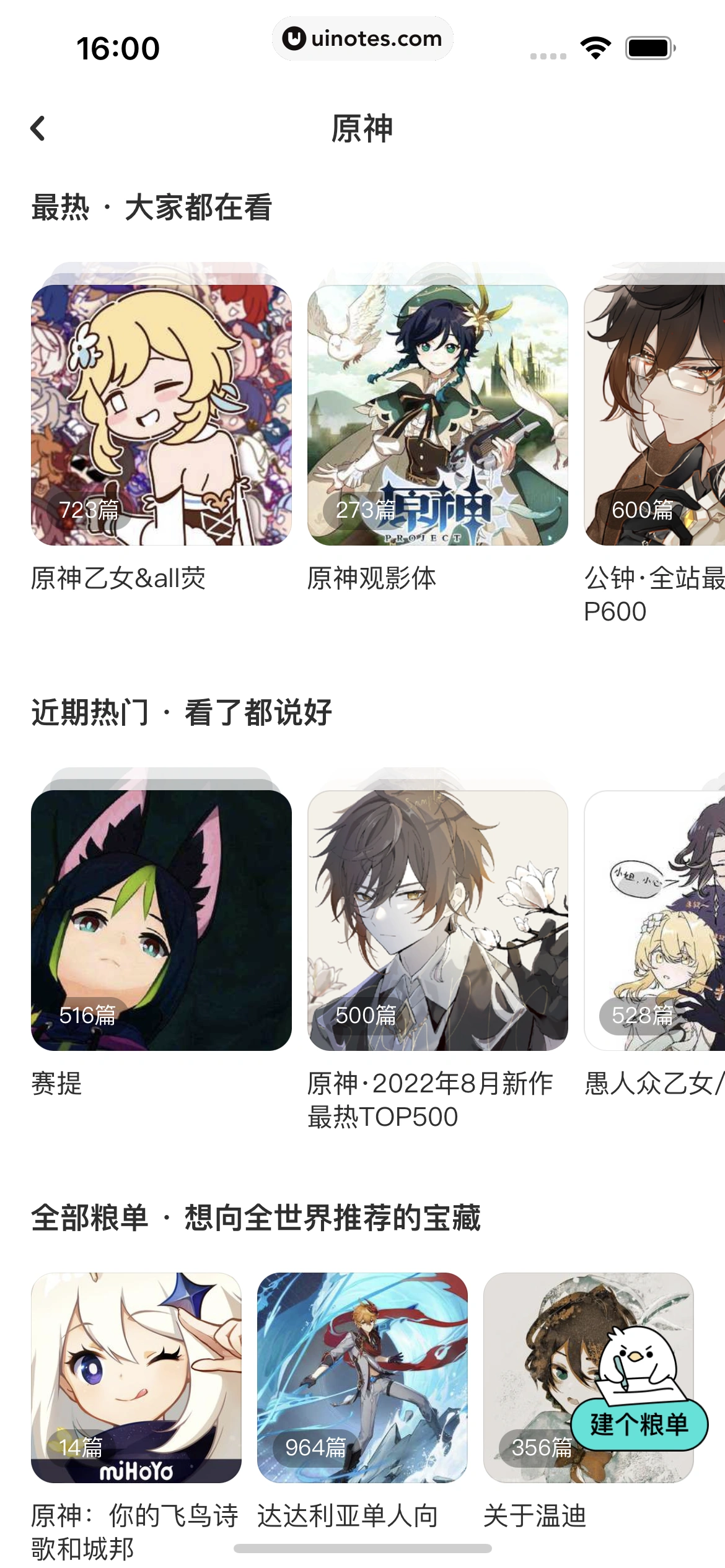The image size is (725, 1568).
Task: Open 原神·2022年8月新作最热TOP500 collection
Action: tap(437, 920)
